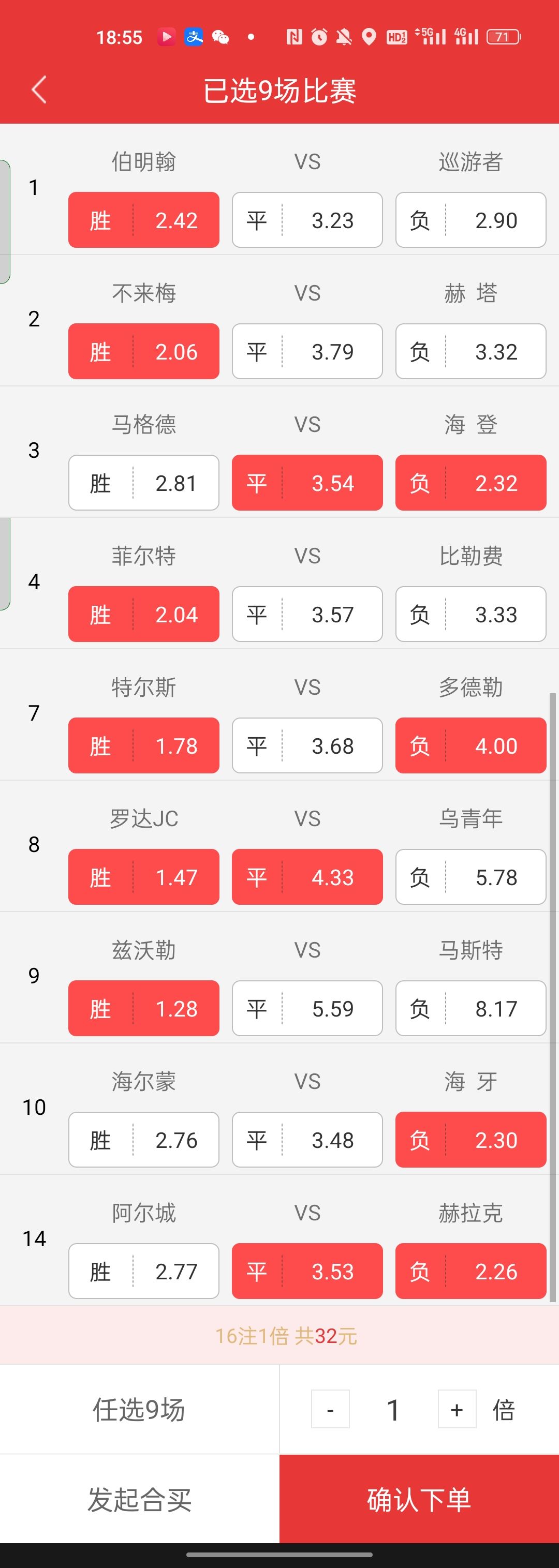Tap 发起合买 to start group buy

coord(139,1499)
